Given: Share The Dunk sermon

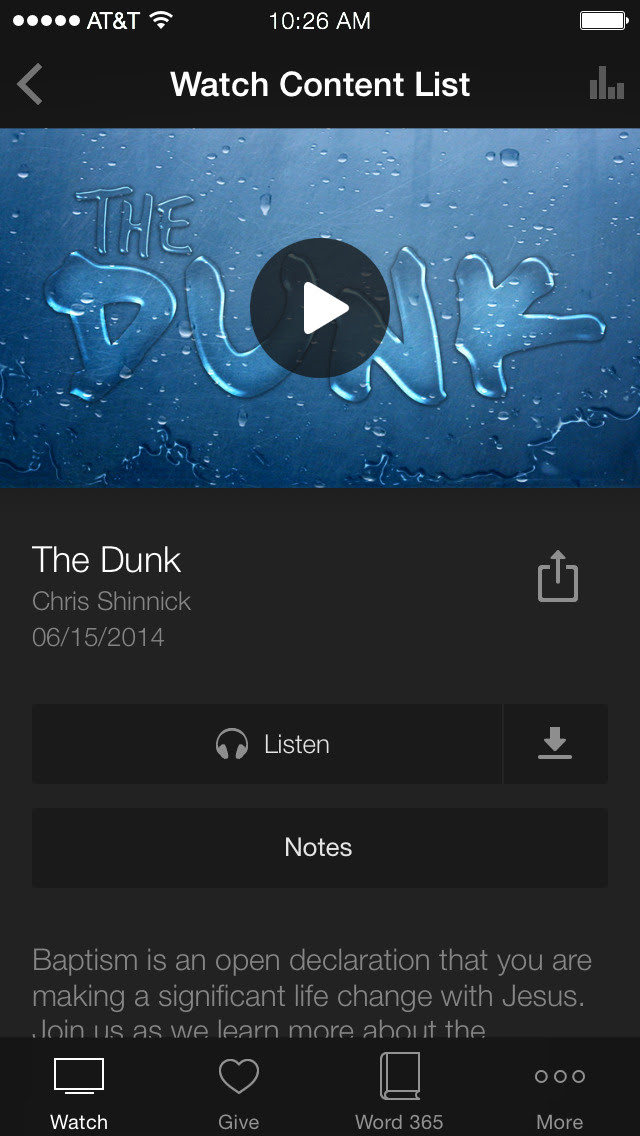Looking at the screenshot, I should click(558, 576).
